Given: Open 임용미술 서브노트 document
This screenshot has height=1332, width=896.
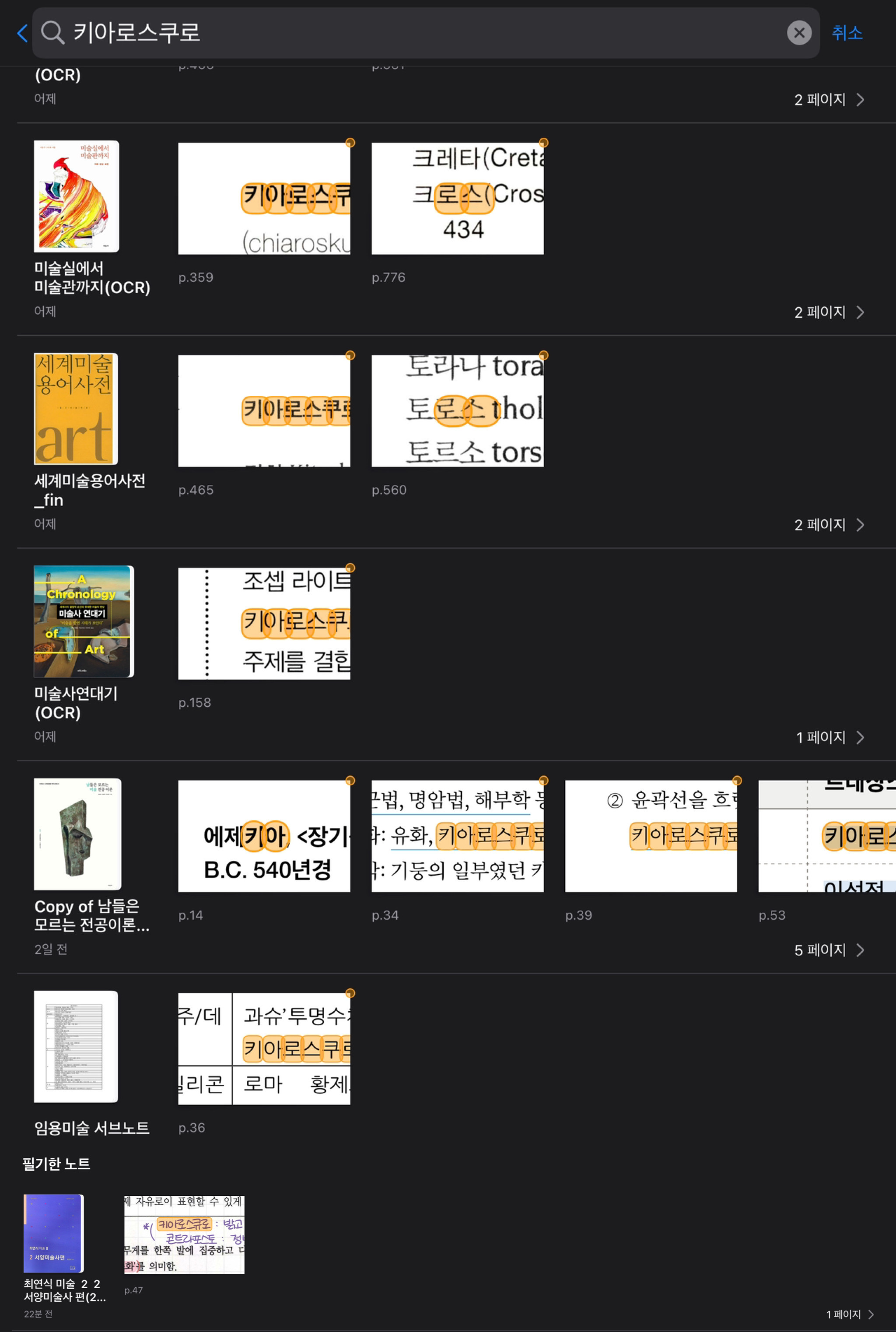Looking at the screenshot, I should [x=76, y=1046].
